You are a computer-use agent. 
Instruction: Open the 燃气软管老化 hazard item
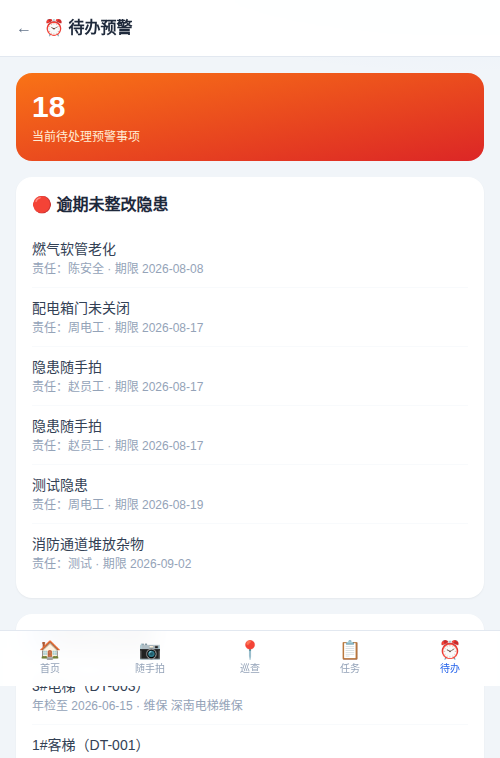pos(250,258)
